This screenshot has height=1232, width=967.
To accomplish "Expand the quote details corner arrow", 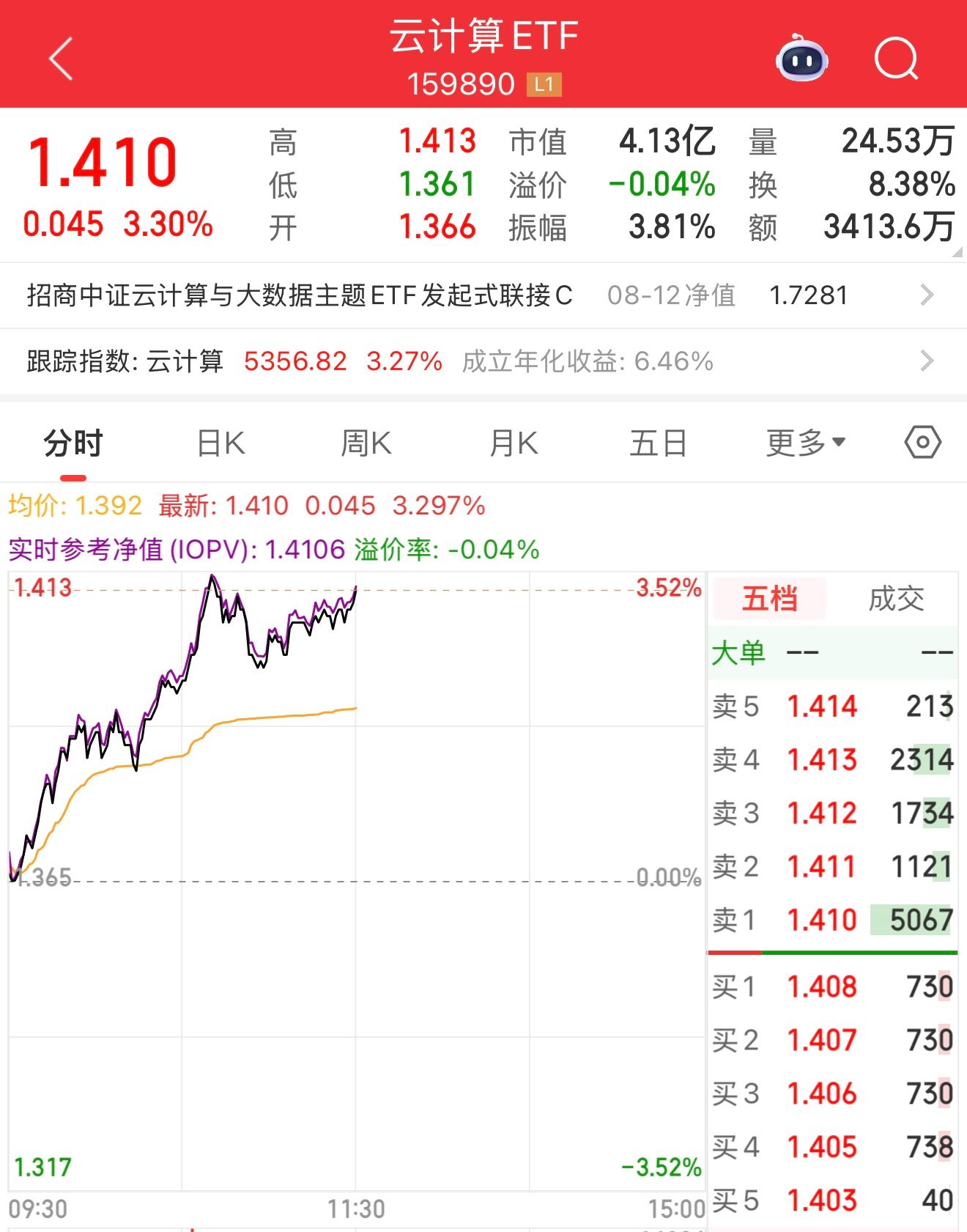I will coord(957,253).
